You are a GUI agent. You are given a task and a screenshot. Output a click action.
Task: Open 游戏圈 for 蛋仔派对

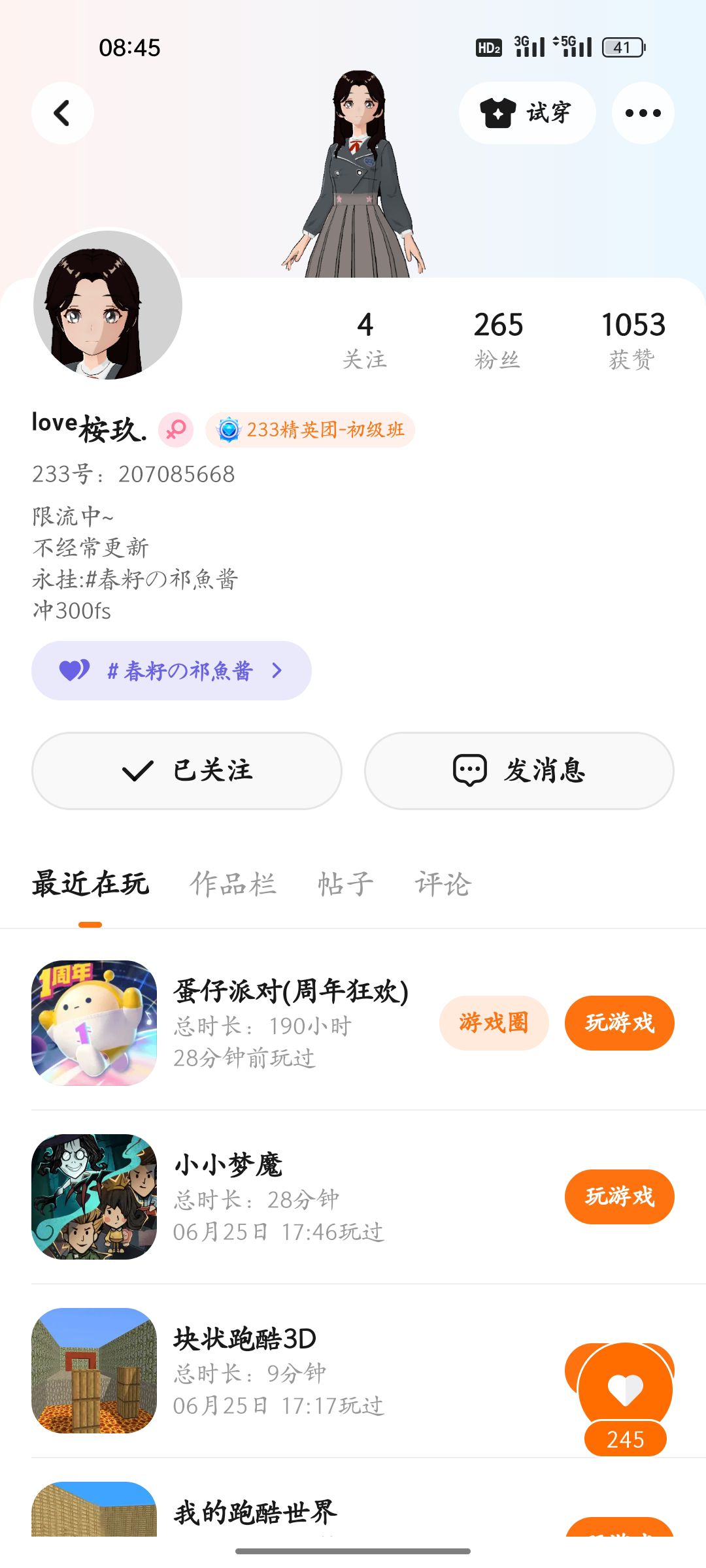pyautogui.click(x=494, y=1022)
